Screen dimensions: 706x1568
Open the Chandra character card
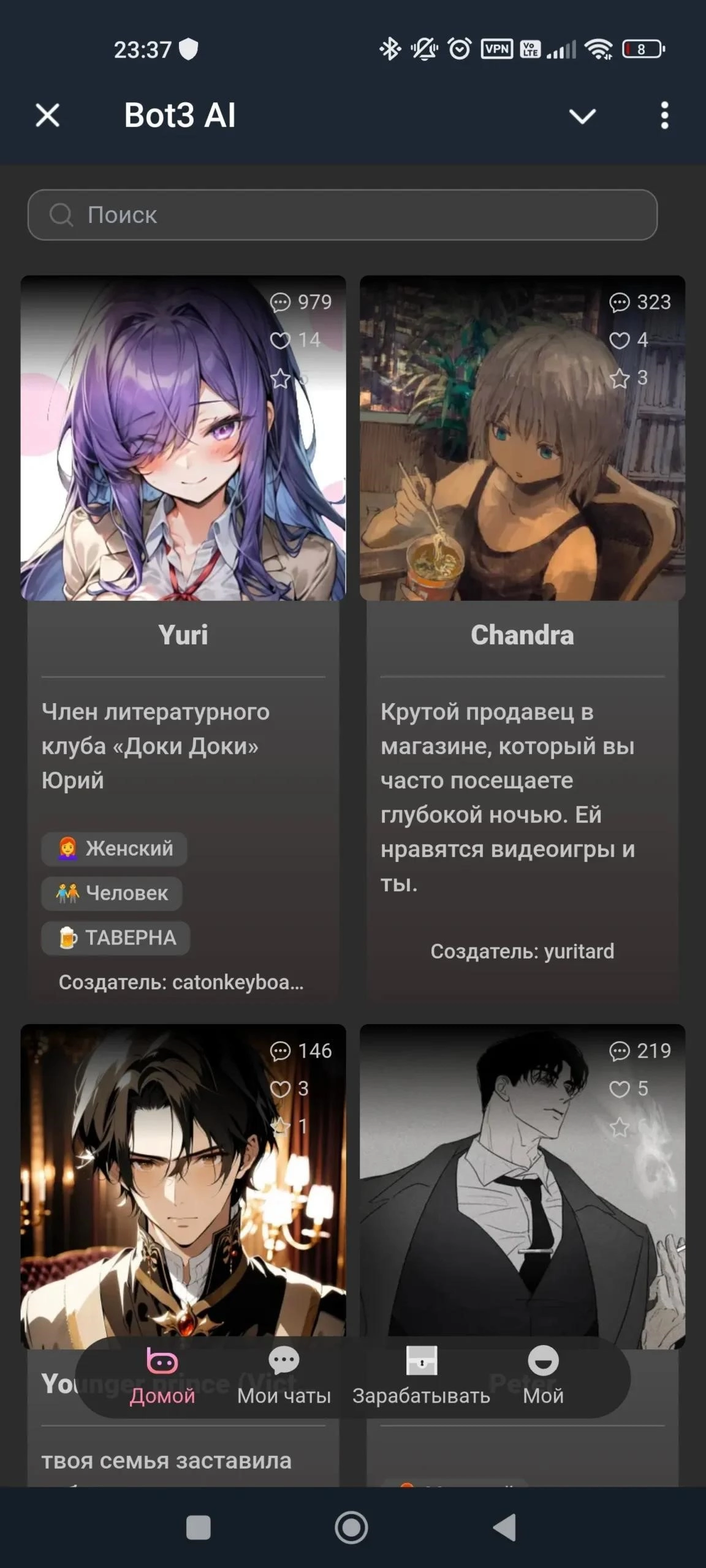(x=522, y=439)
